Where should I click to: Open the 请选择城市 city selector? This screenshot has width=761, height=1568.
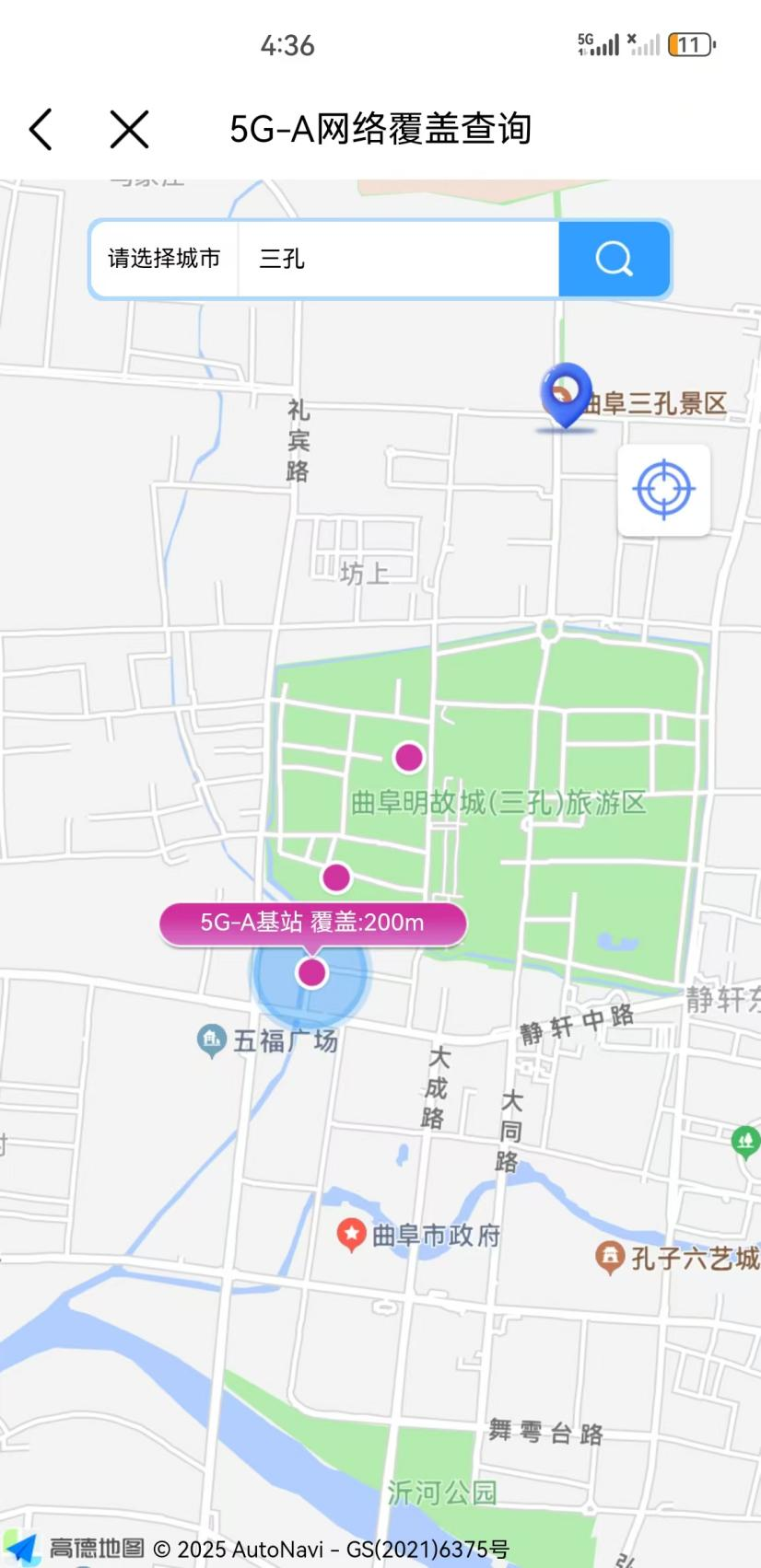(x=165, y=259)
